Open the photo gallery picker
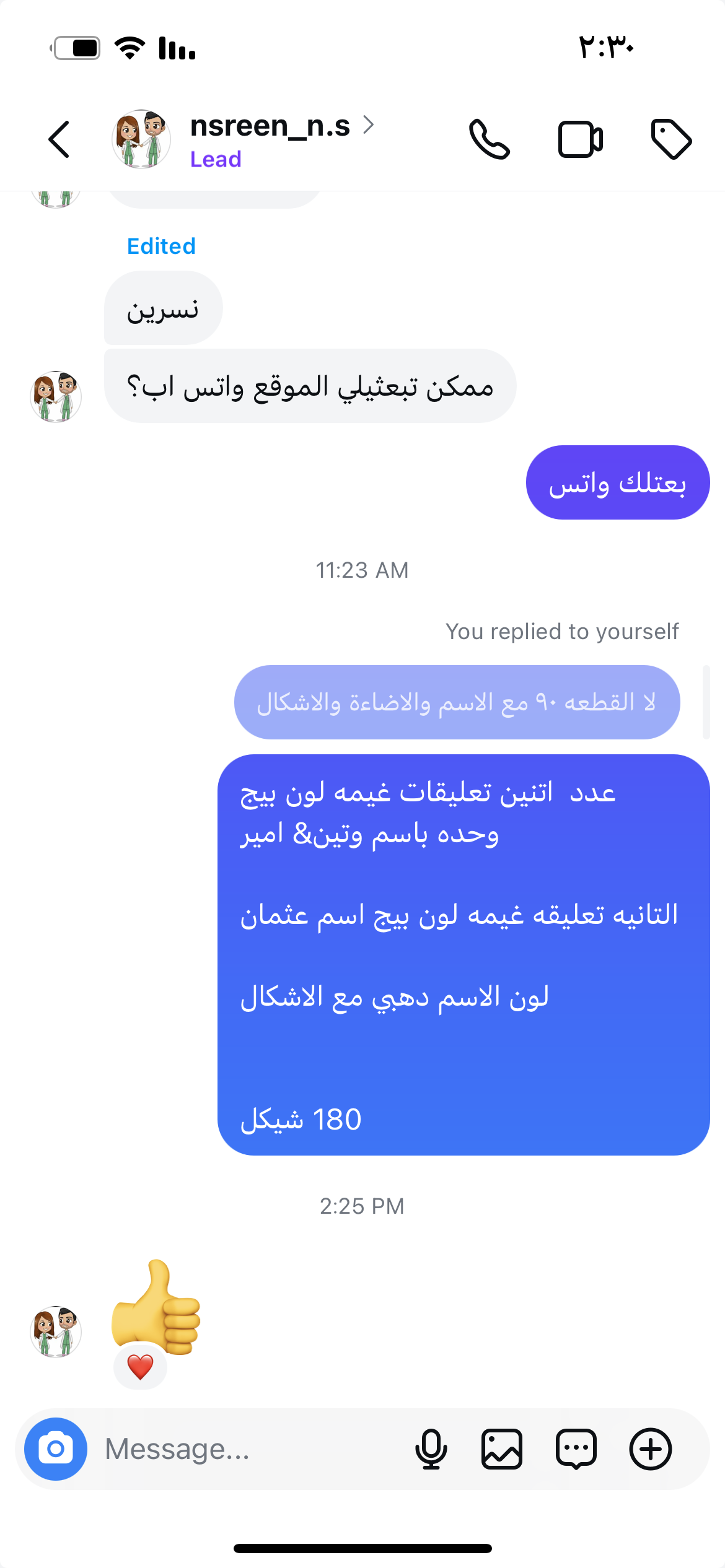The width and height of the screenshot is (725, 1568). coord(502,1449)
